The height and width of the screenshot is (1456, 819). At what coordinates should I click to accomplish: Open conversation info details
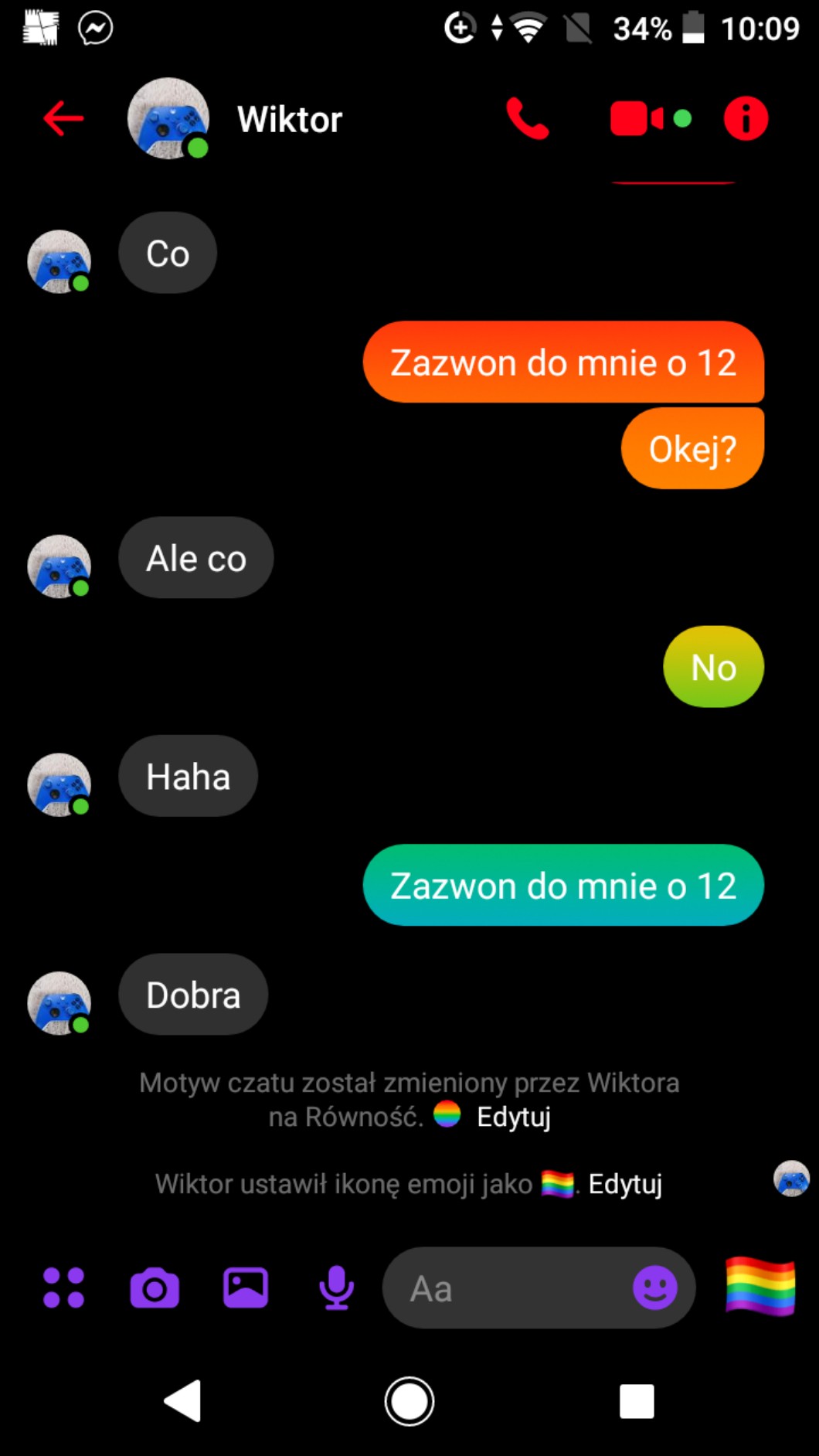click(x=746, y=118)
